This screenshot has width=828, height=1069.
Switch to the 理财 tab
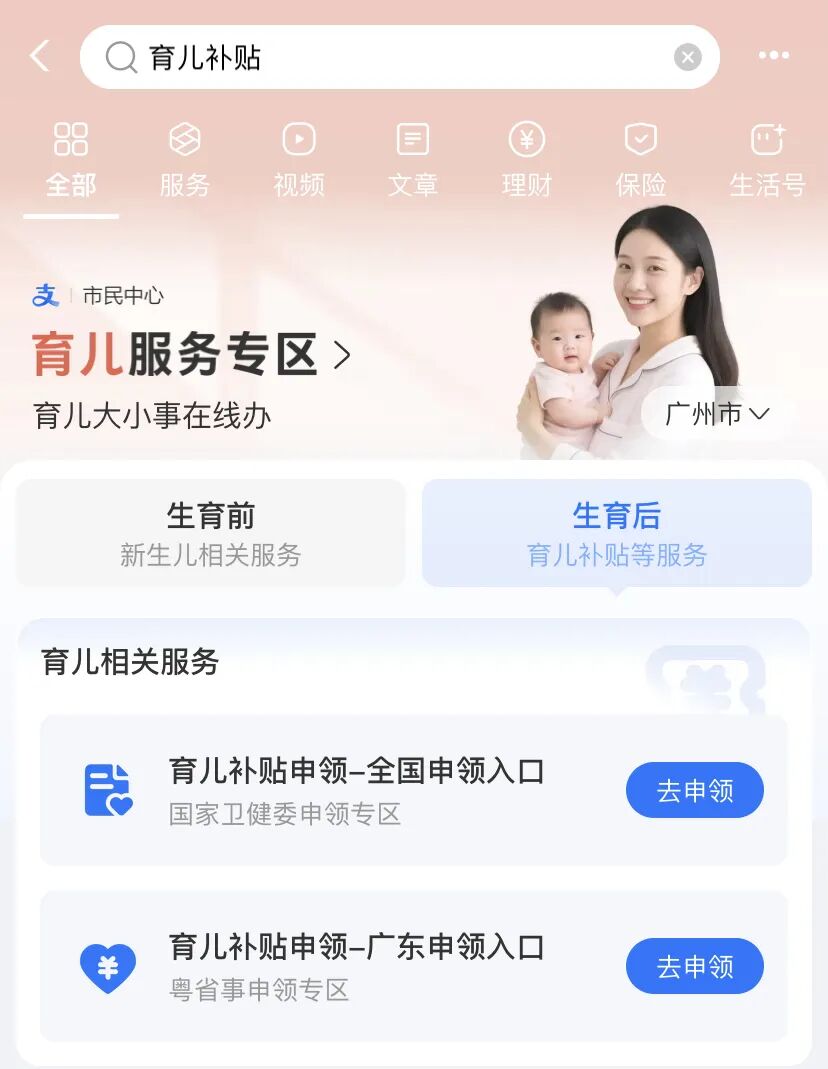coord(527,160)
